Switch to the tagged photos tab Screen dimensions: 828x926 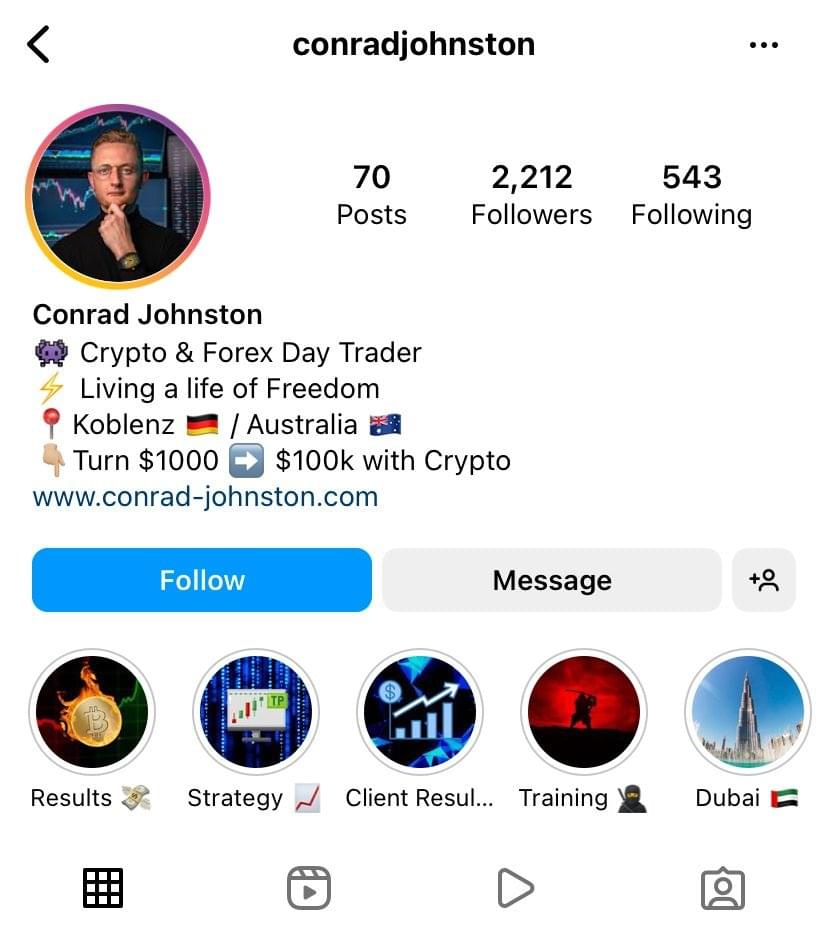[723, 887]
